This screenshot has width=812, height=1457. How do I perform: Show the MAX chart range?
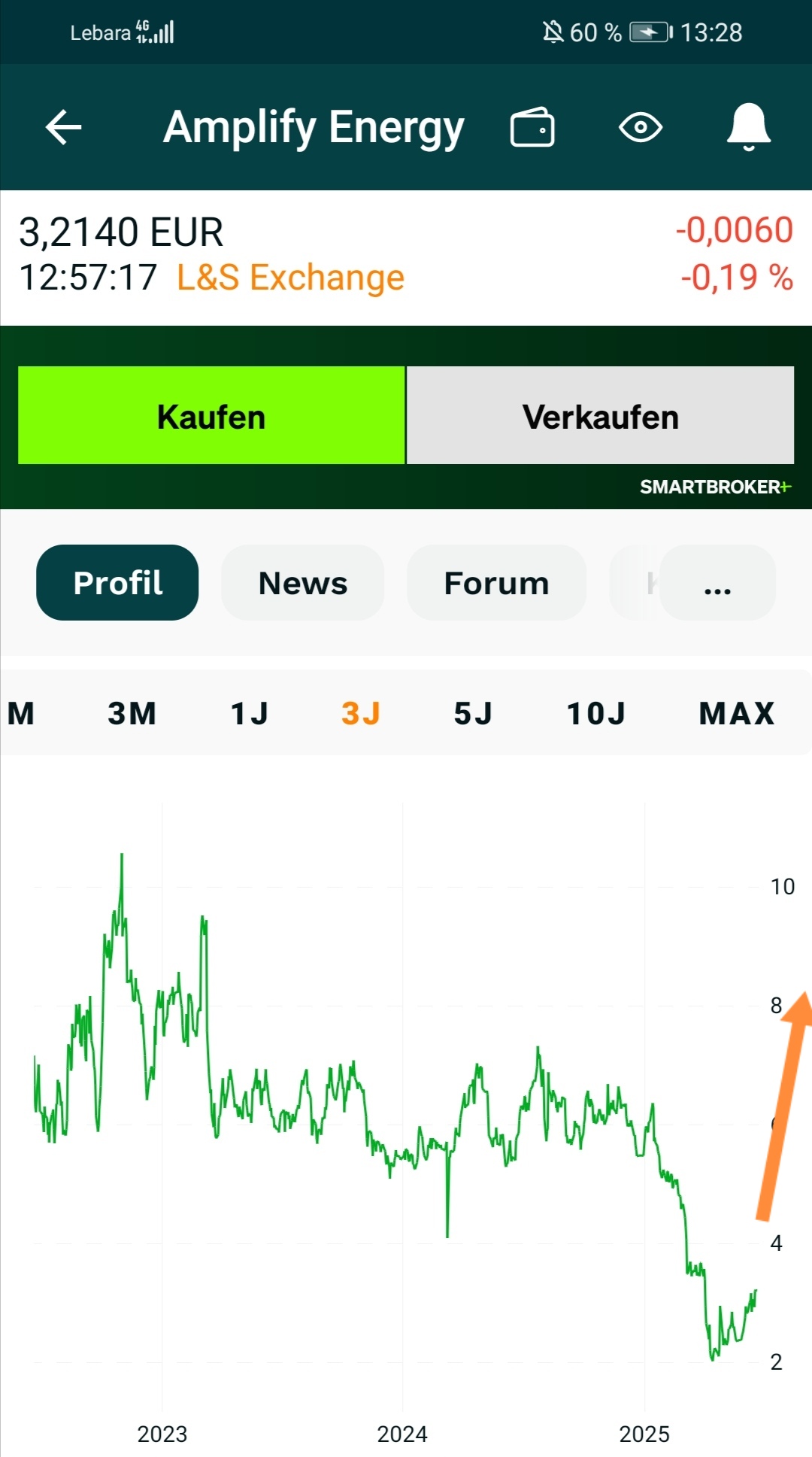pos(737,713)
